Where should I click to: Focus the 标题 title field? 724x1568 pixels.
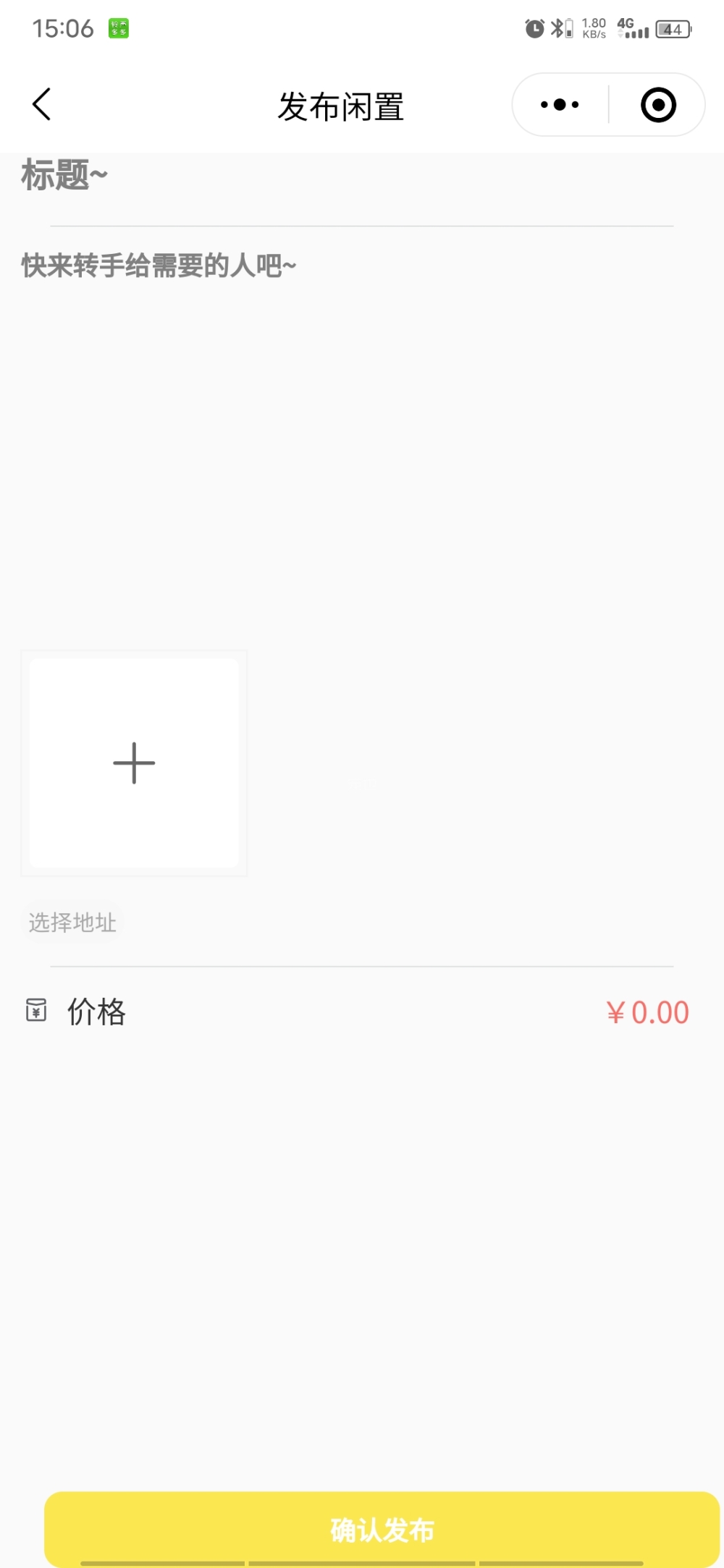click(x=348, y=177)
